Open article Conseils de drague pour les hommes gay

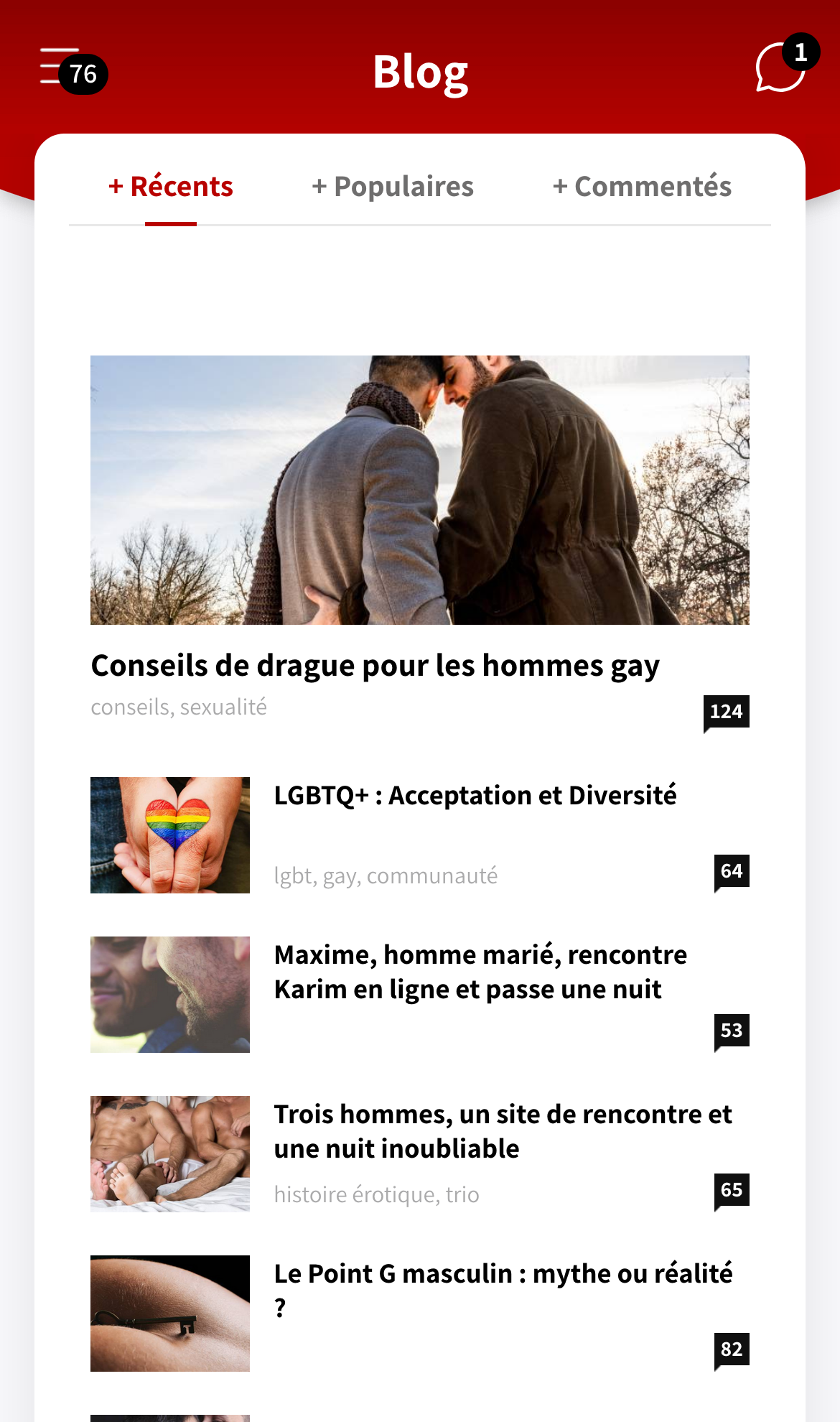375,666
